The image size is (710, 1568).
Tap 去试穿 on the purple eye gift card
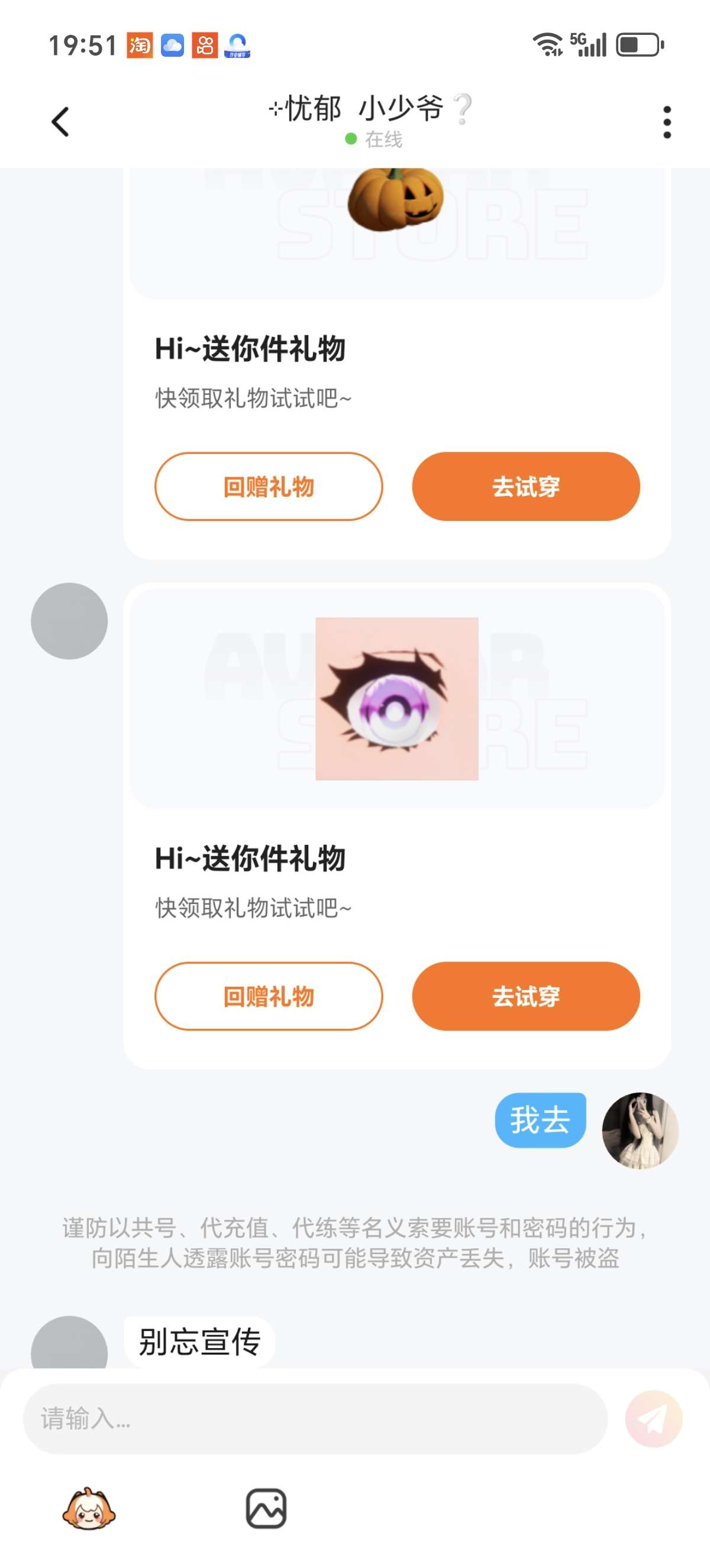[525, 996]
